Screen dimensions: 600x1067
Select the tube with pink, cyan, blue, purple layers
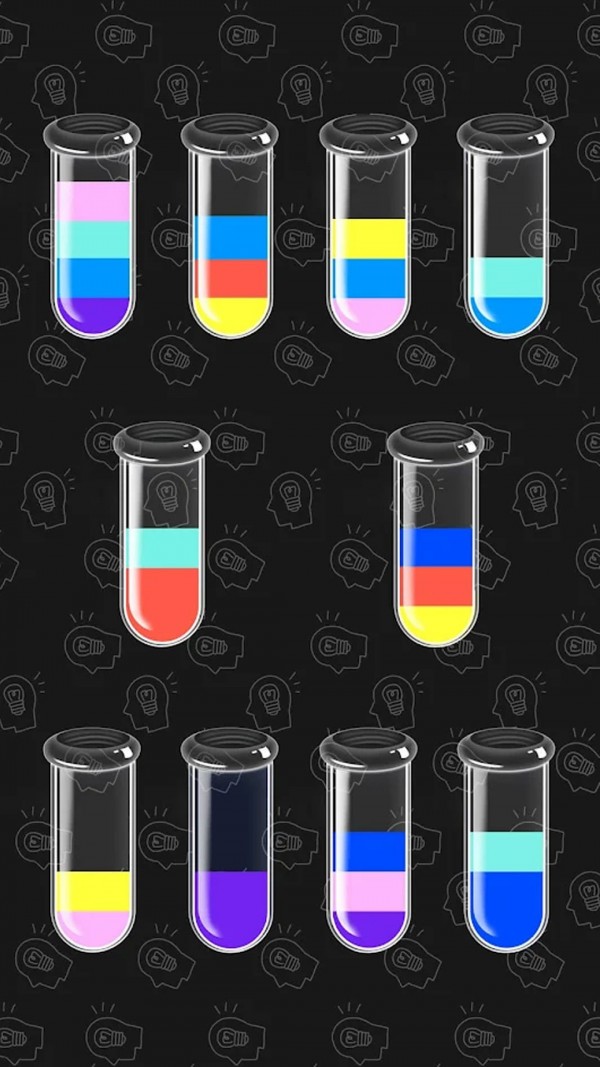tap(93, 228)
